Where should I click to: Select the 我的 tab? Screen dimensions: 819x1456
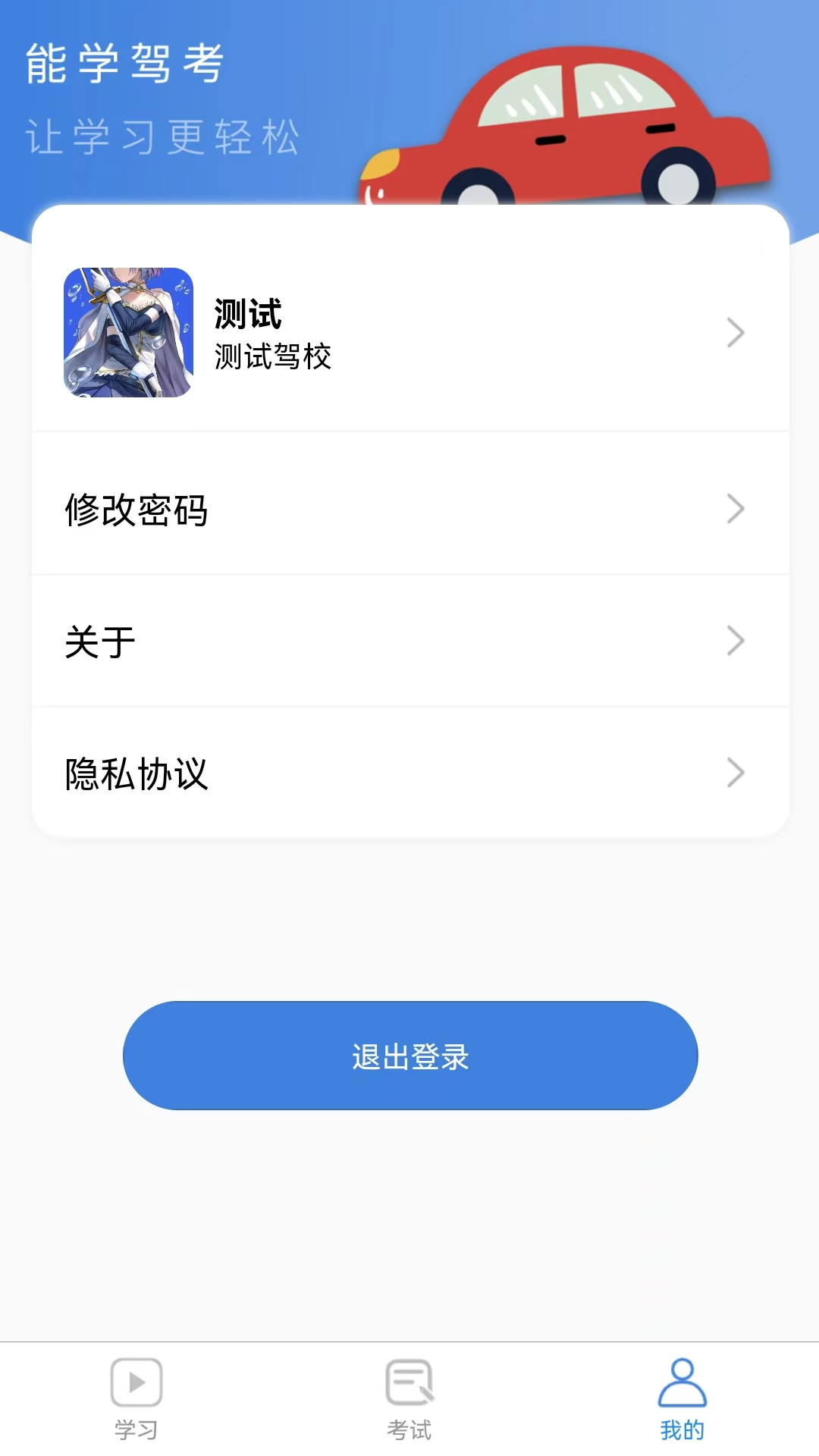(682, 1398)
